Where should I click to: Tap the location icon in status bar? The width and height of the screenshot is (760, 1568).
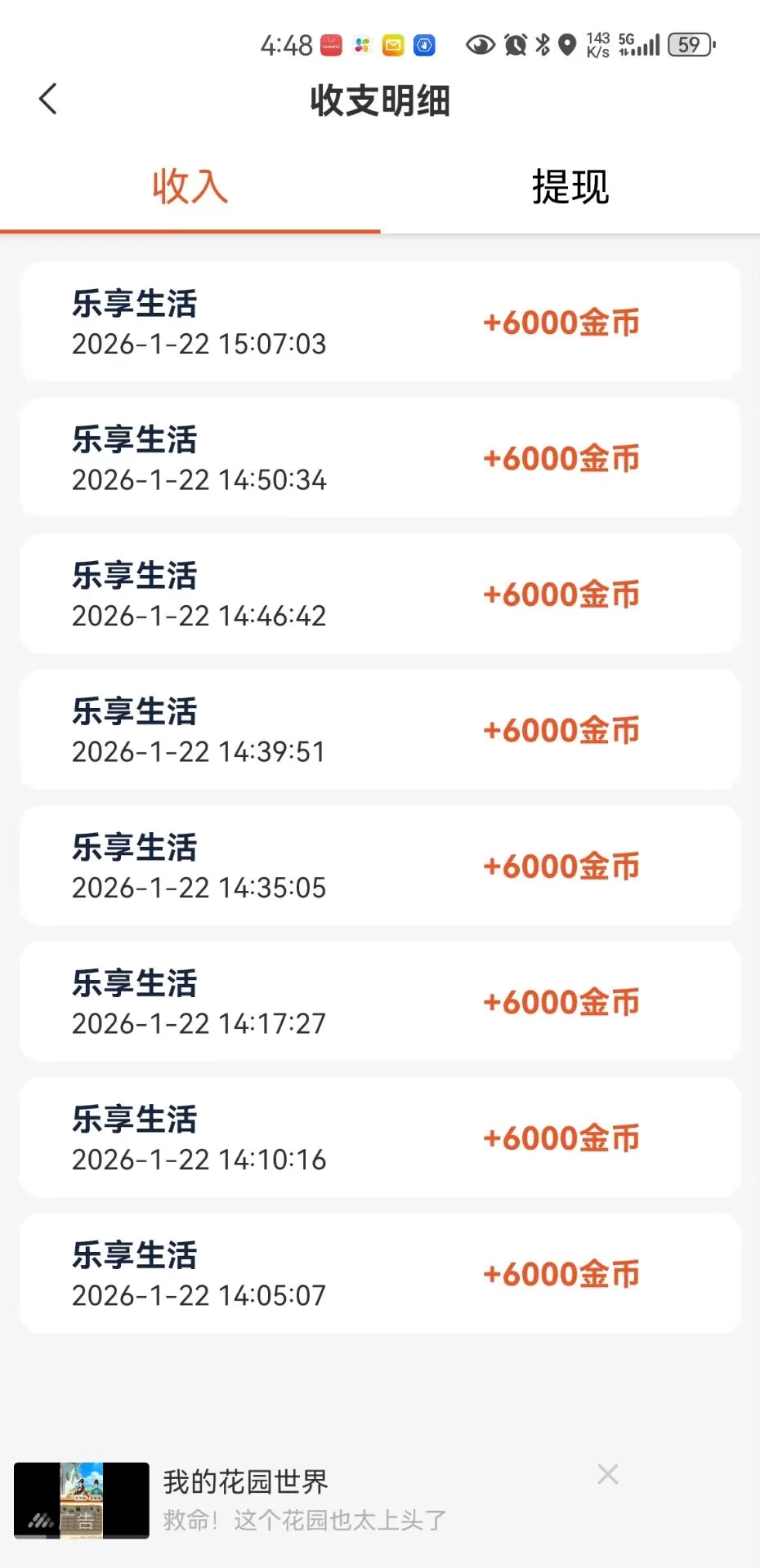click(x=568, y=47)
